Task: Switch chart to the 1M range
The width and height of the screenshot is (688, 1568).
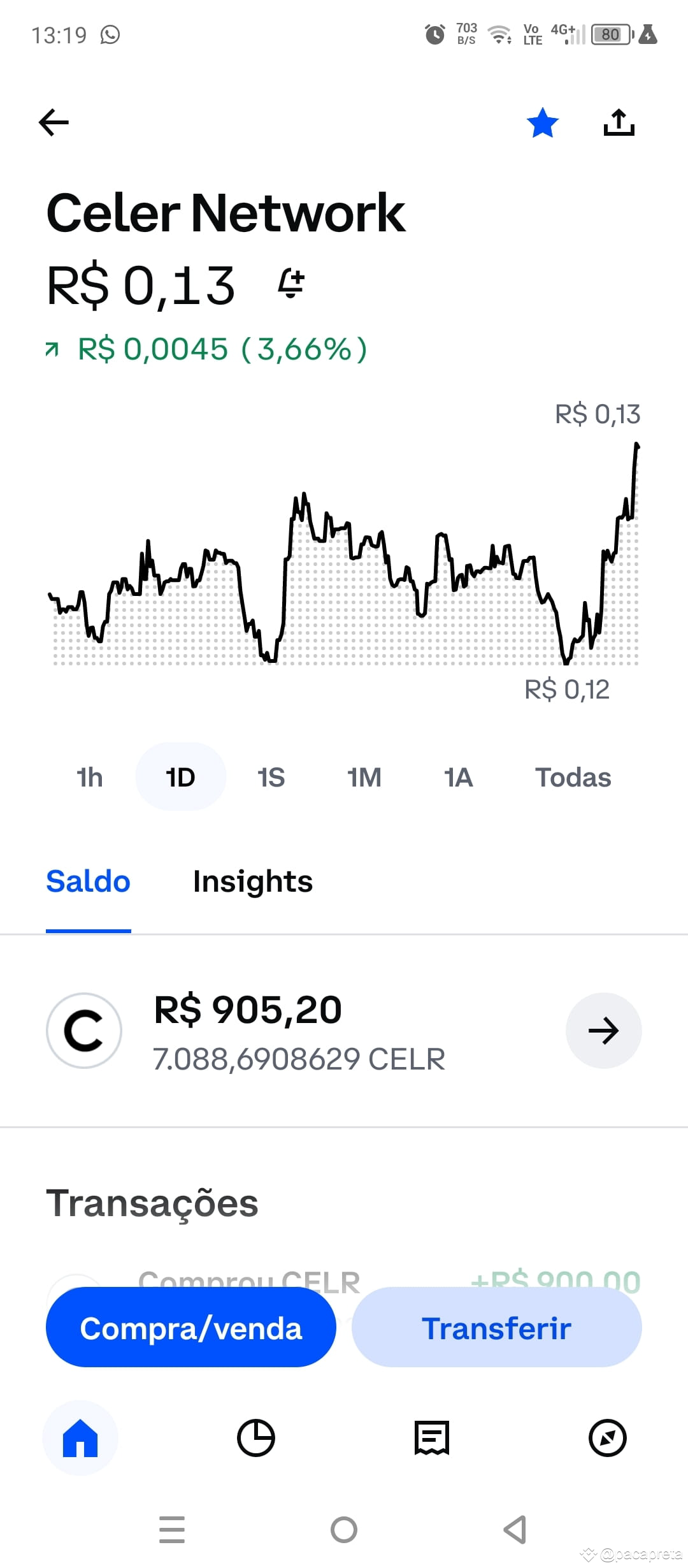Action: (364, 777)
